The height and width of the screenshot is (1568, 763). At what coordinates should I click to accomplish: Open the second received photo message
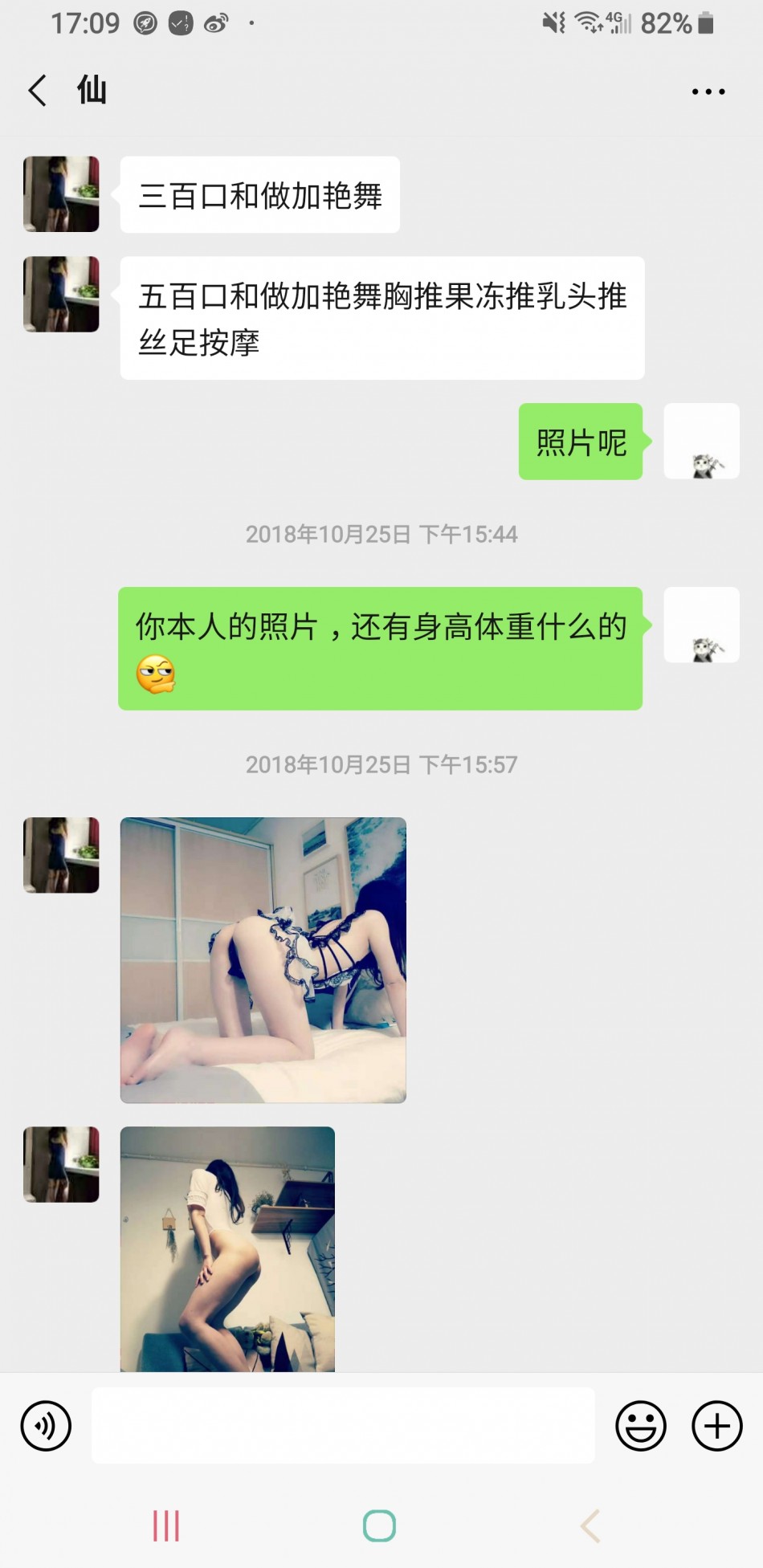coord(227,1248)
